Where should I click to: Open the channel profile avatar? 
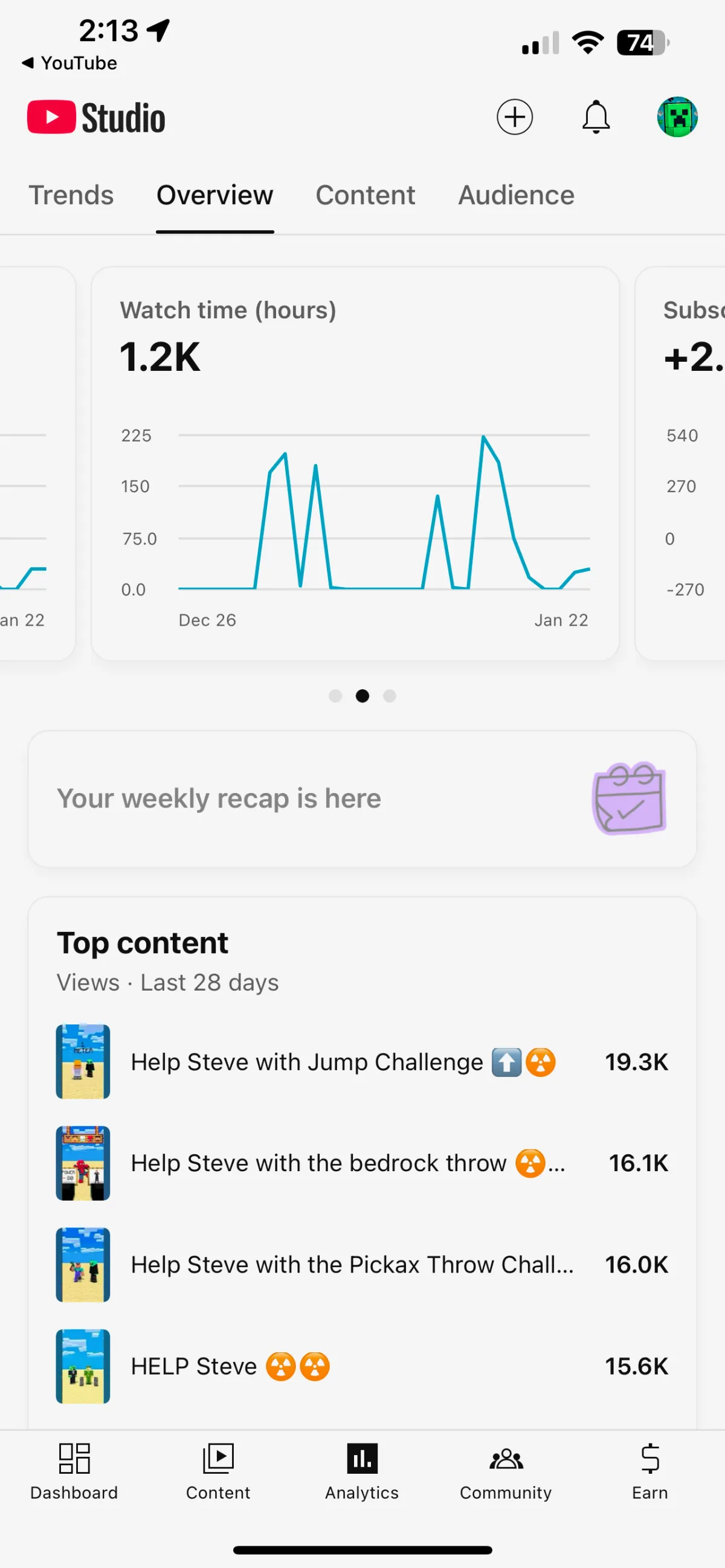(x=677, y=117)
